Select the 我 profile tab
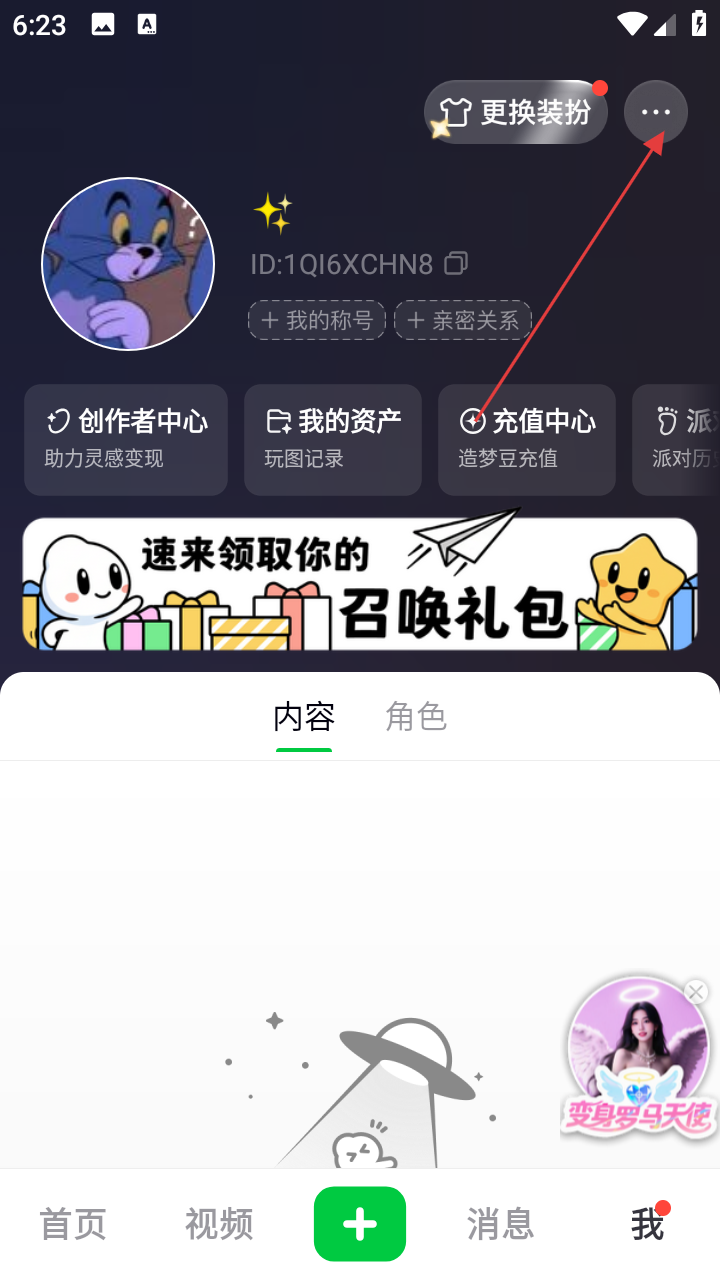The width and height of the screenshot is (720, 1280). click(x=647, y=1224)
